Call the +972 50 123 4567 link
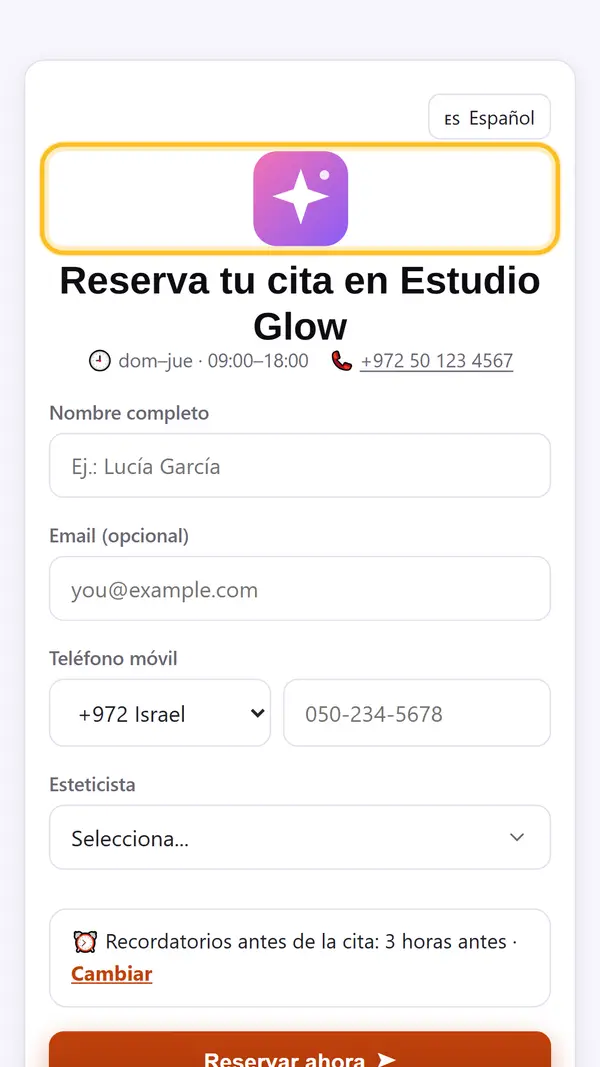The width and height of the screenshot is (600, 1067). 436,361
